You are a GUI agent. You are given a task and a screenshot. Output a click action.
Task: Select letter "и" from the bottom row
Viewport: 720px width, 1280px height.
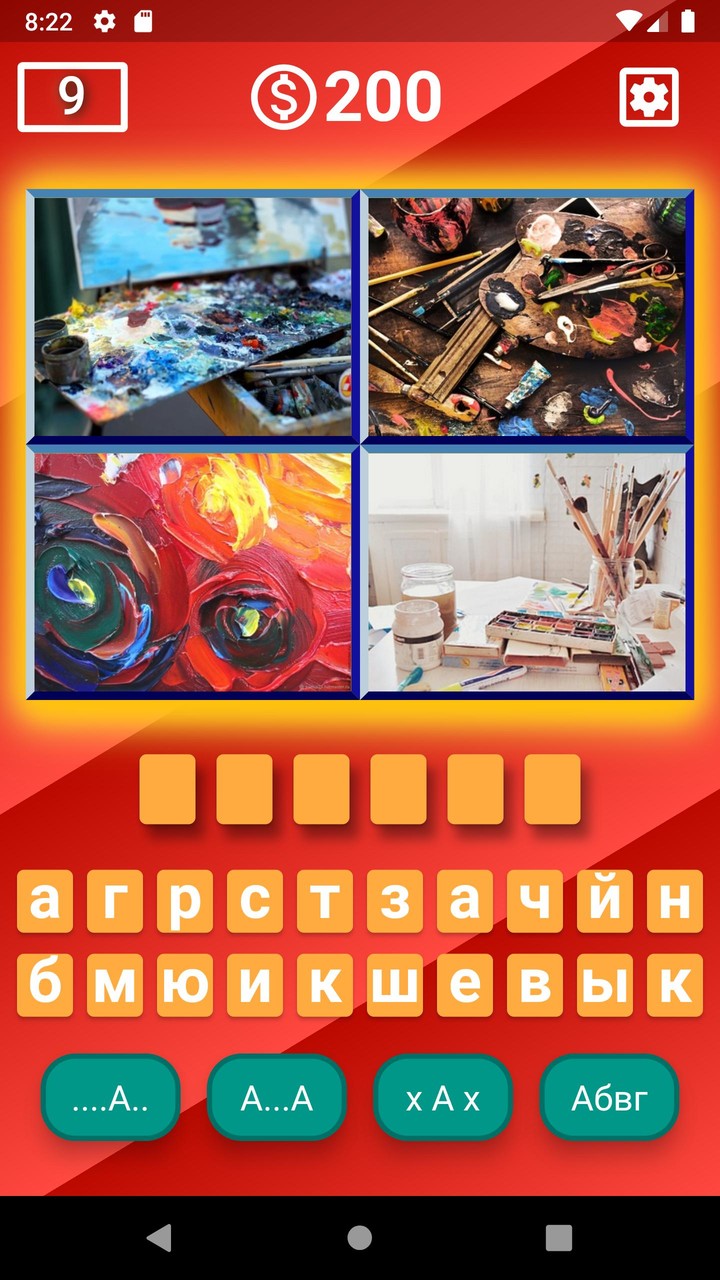(x=255, y=984)
